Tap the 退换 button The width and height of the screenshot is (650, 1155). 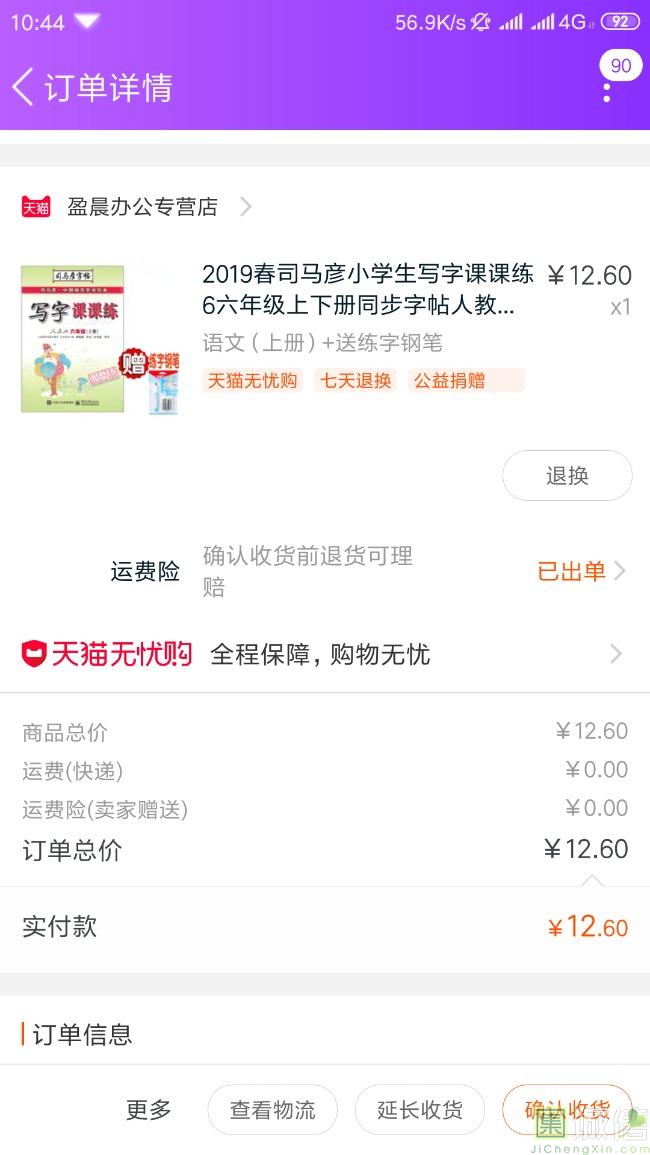pyautogui.click(x=567, y=476)
